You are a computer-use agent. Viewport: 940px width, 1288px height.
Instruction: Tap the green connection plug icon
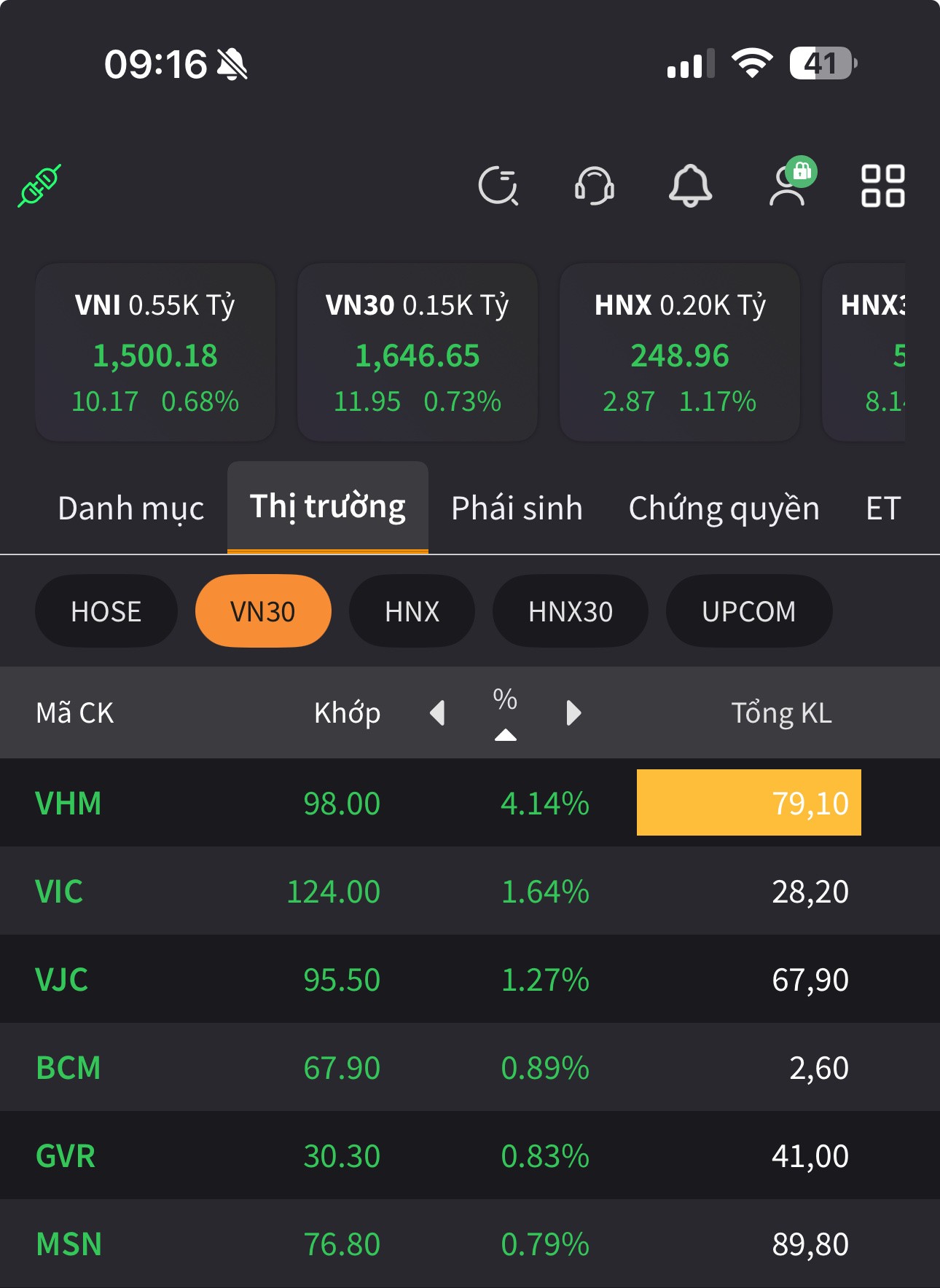point(40,185)
